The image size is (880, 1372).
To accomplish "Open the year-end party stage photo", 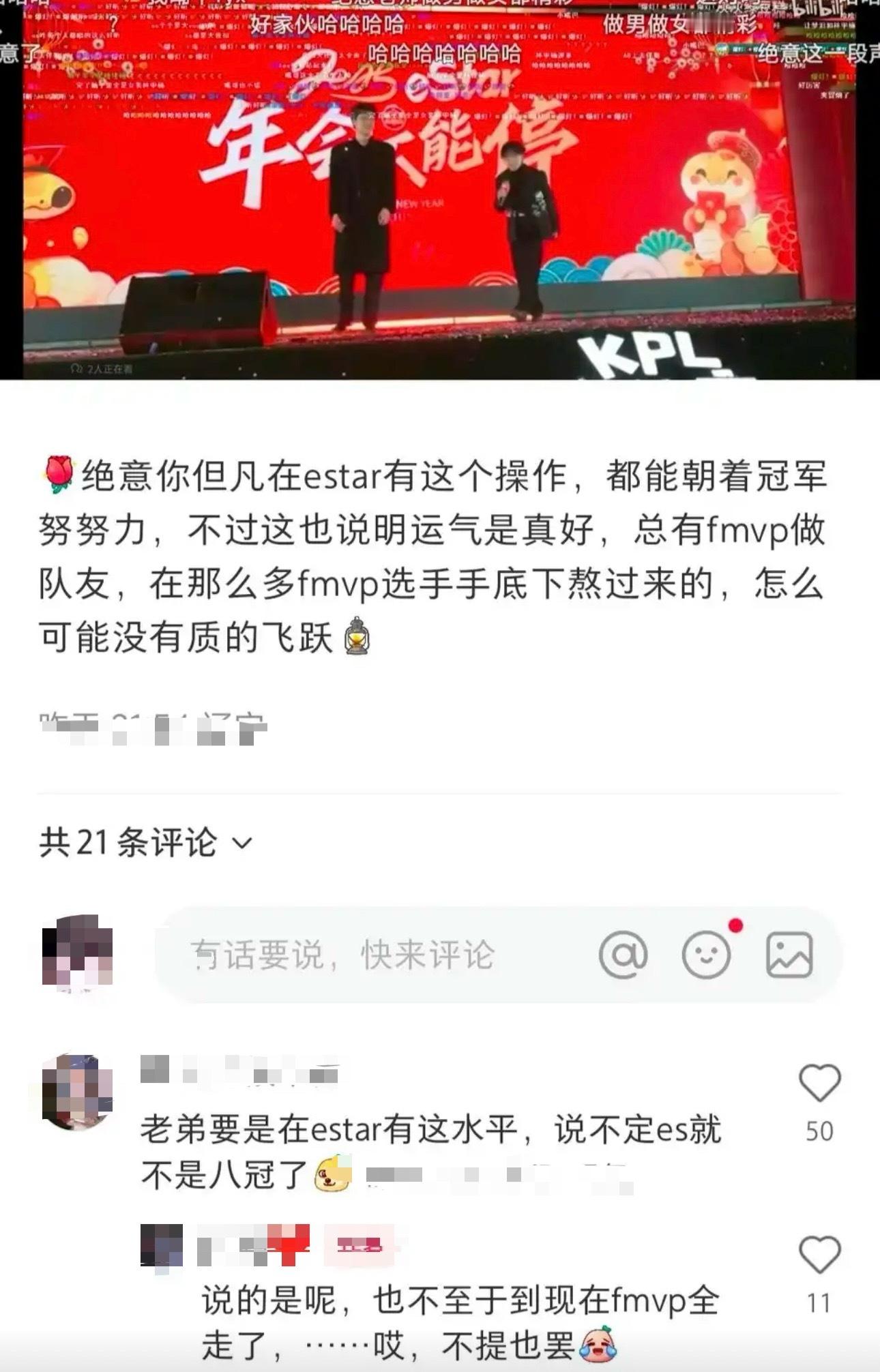I will [x=440, y=190].
